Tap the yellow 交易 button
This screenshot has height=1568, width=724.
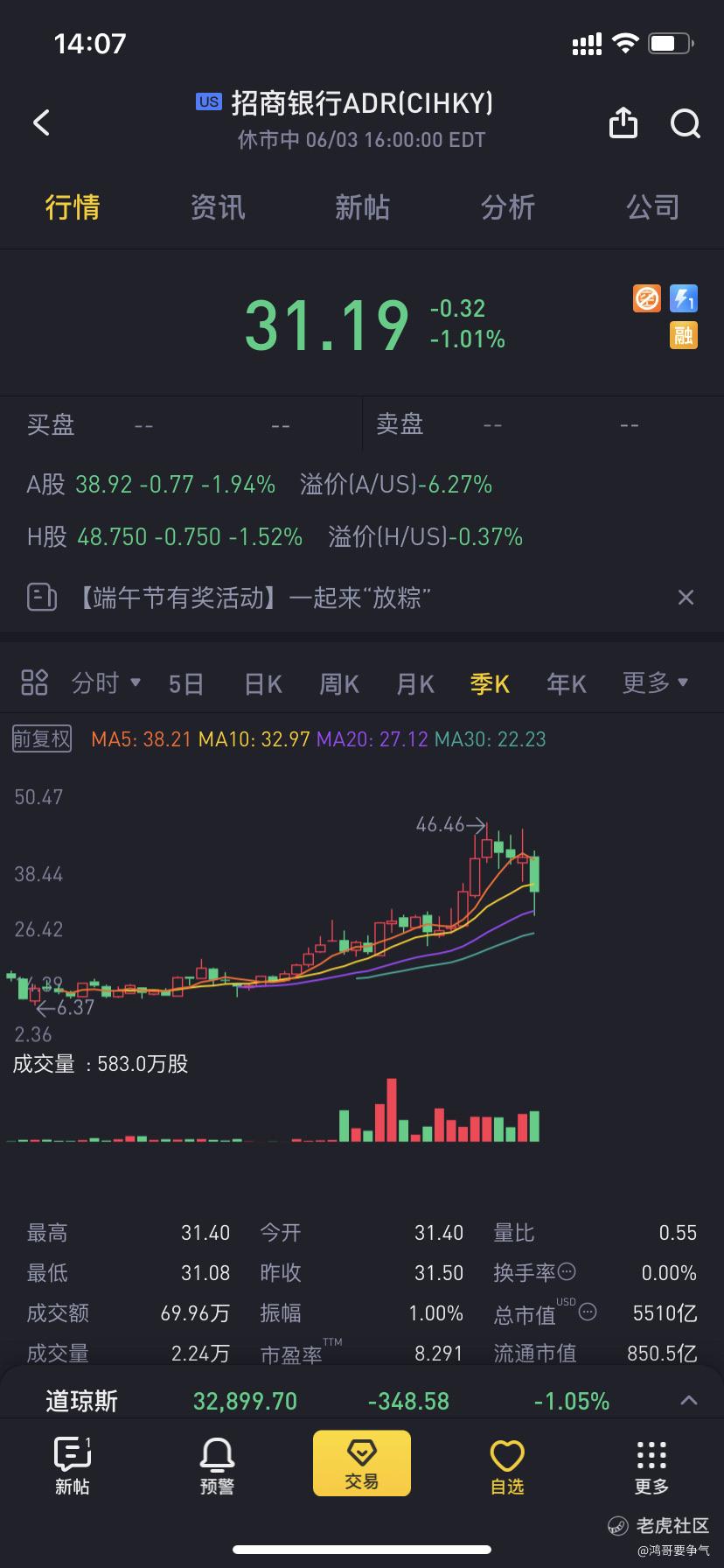click(x=362, y=1463)
